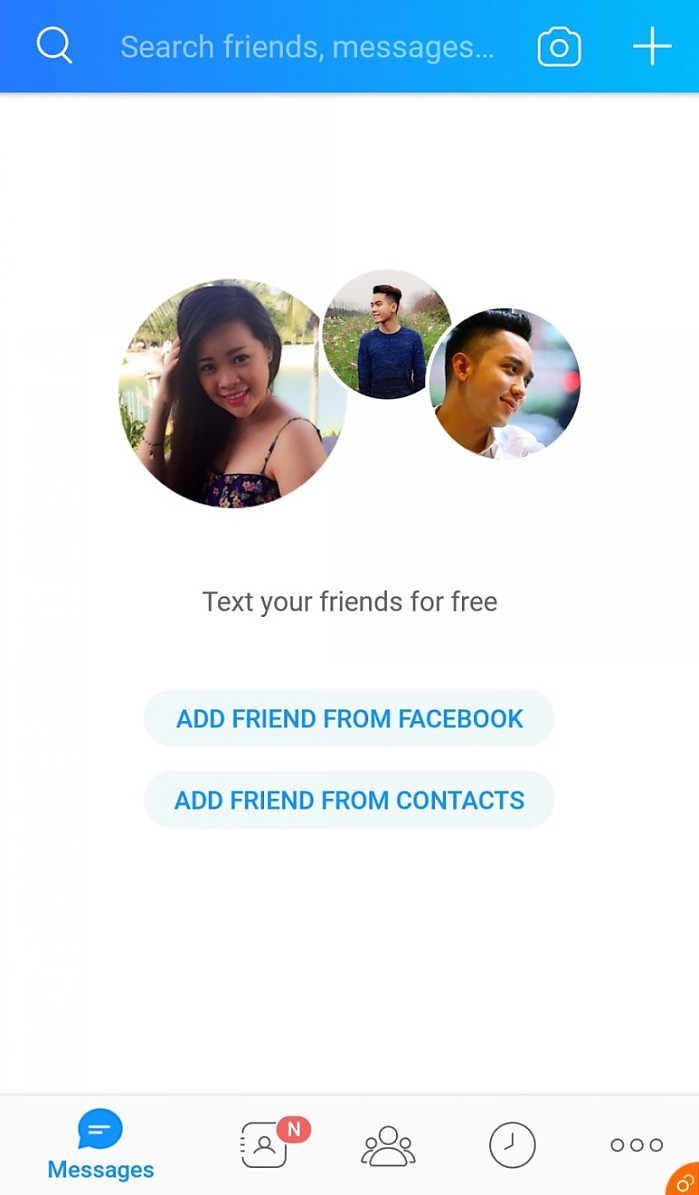
Task: Open the More tab with three dots
Action: (x=636, y=1145)
